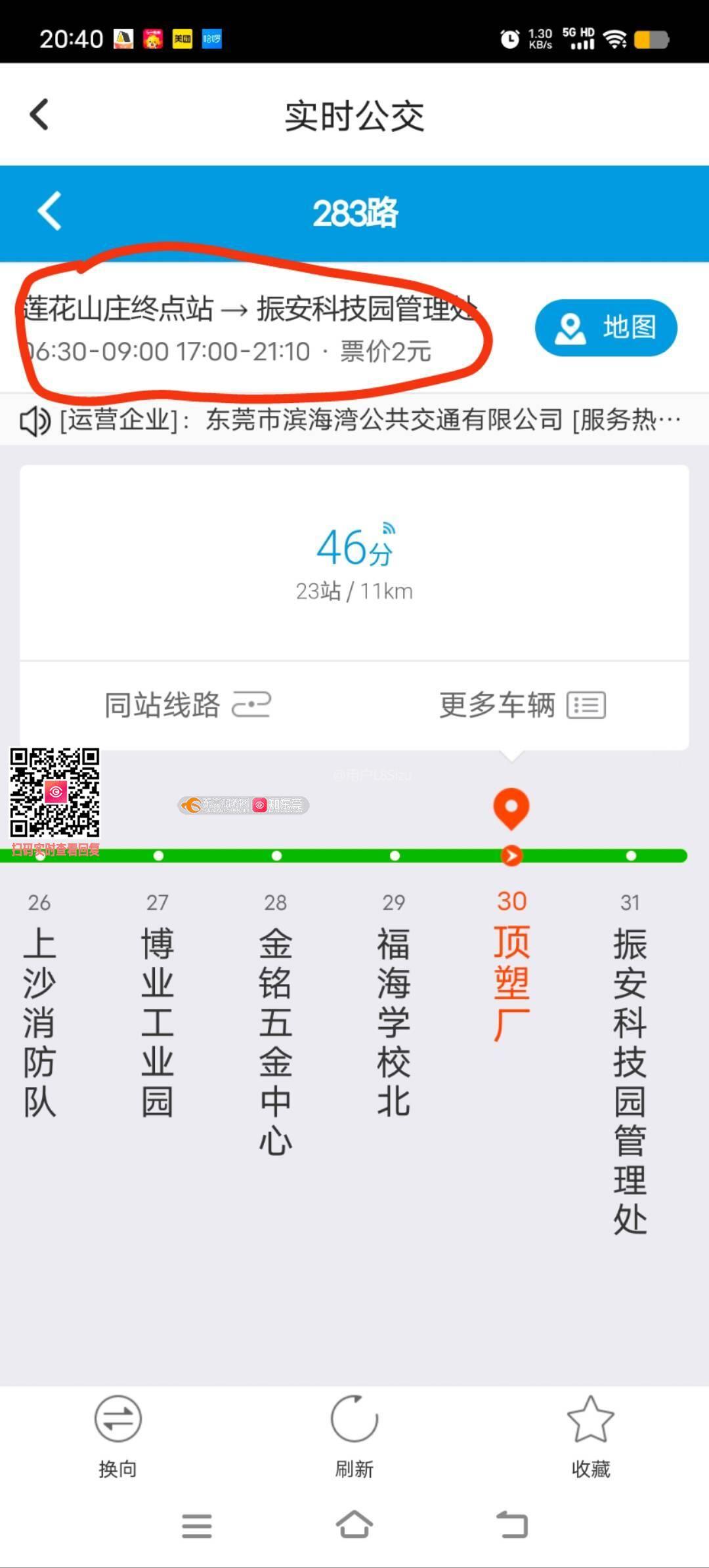Image resolution: width=709 pixels, height=1568 pixels.
Task: Tap the back arrow beside 283路
Action: tap(50, 211)
